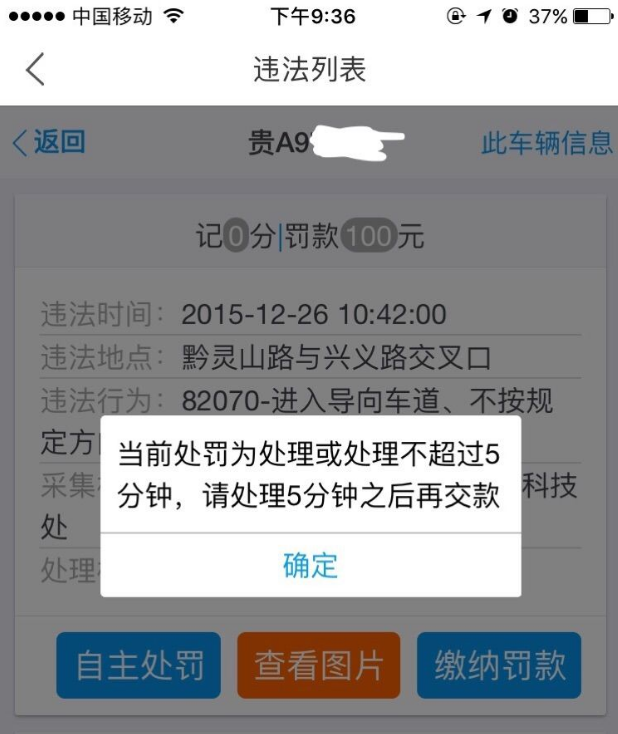Tap the 返回 link

coord(48,143)
